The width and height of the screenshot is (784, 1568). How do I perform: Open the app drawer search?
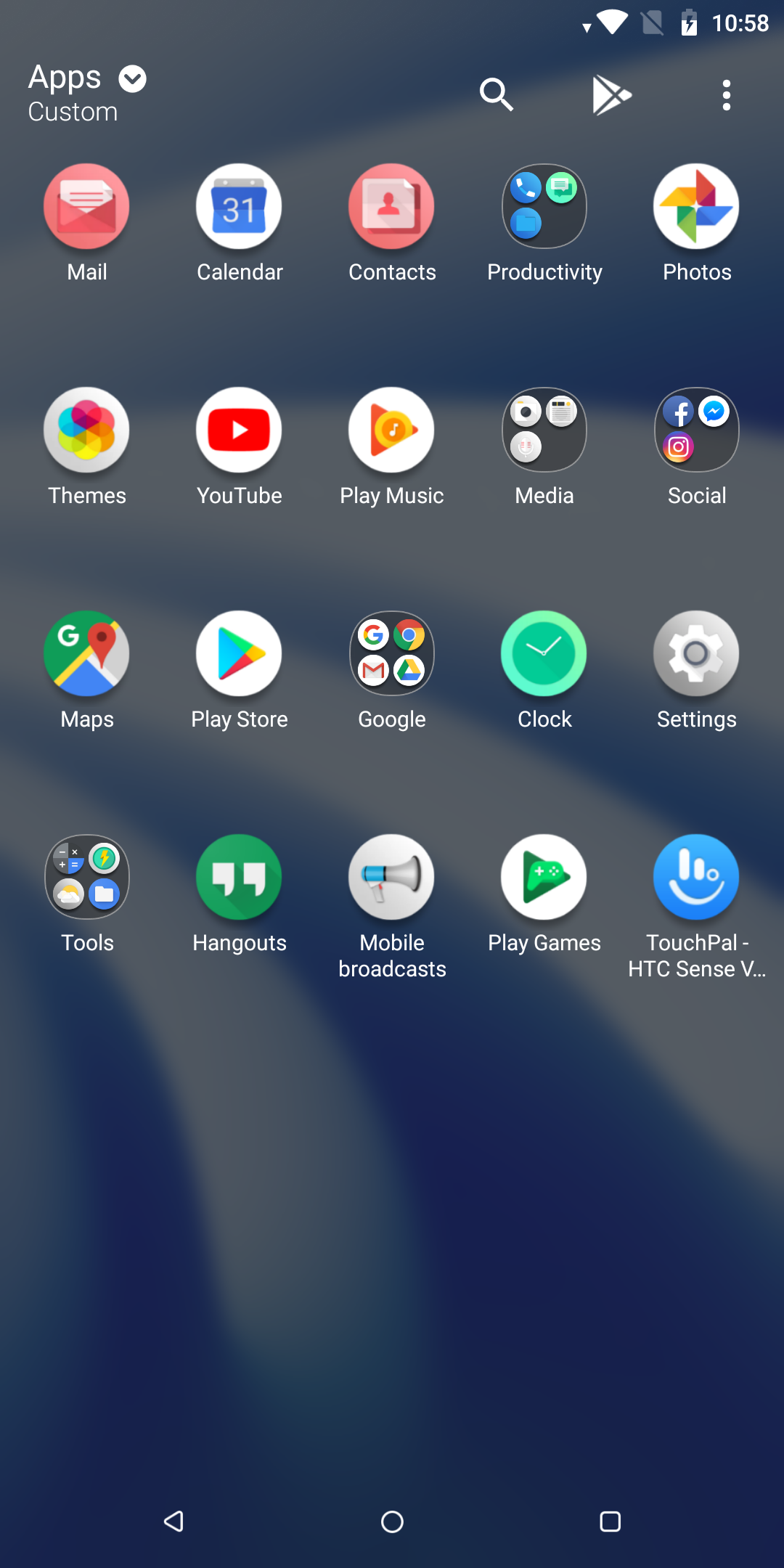pyautogui.click(x=497, y=94)
